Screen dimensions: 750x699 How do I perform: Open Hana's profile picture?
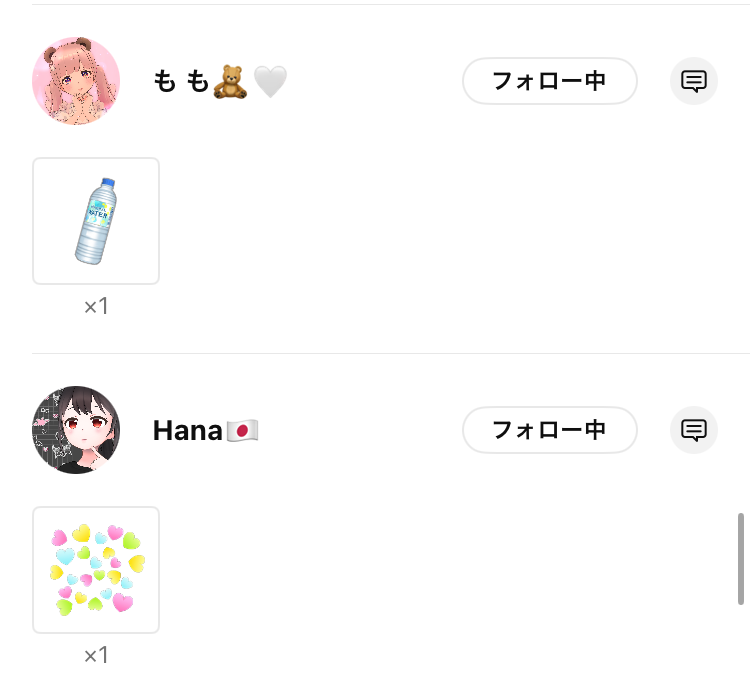tap(76, 430)
